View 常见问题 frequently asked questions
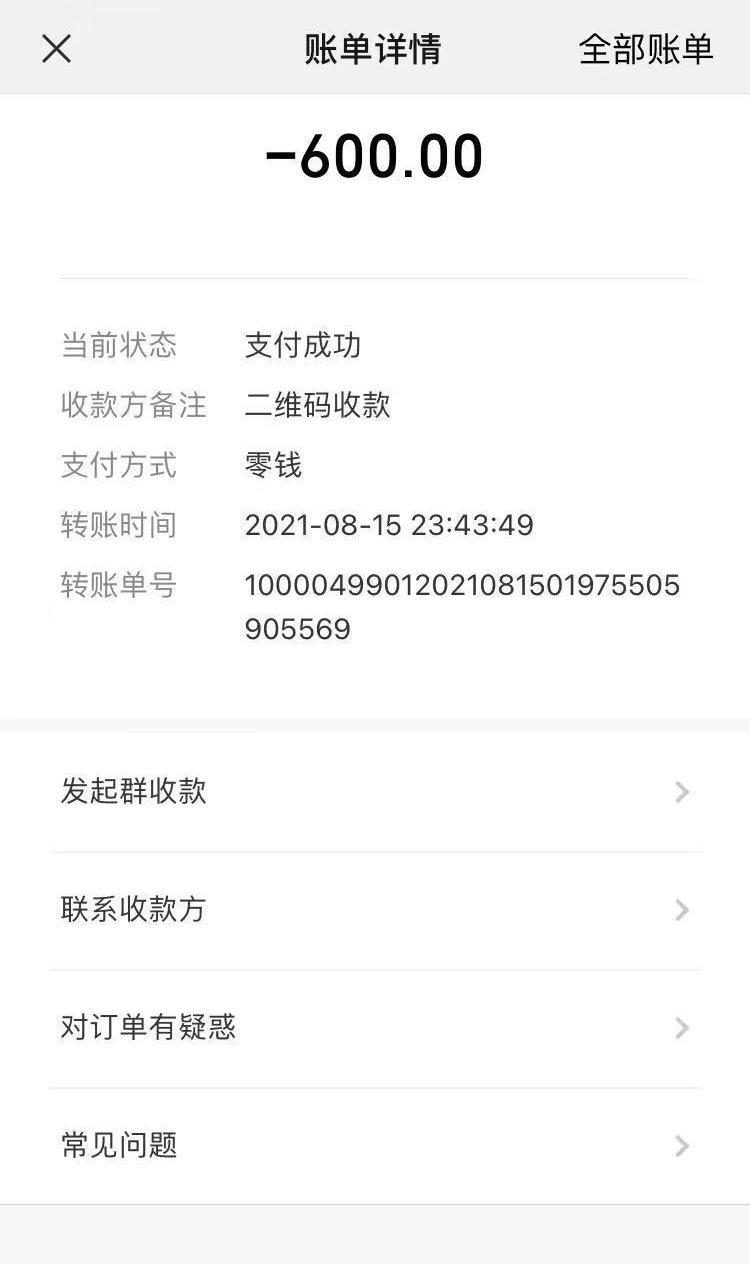 pos(375,1146)
